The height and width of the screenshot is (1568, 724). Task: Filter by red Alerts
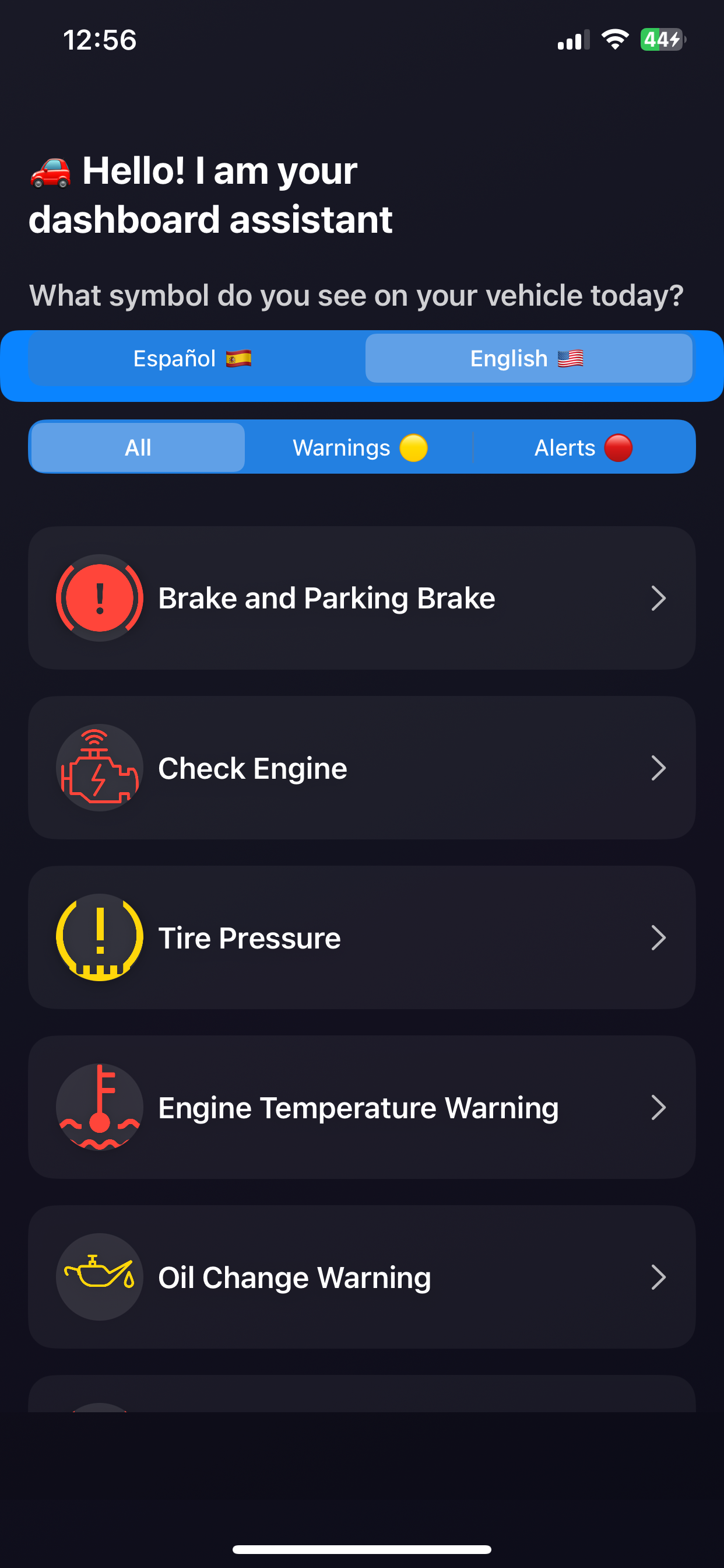click(x=583, y=447)
